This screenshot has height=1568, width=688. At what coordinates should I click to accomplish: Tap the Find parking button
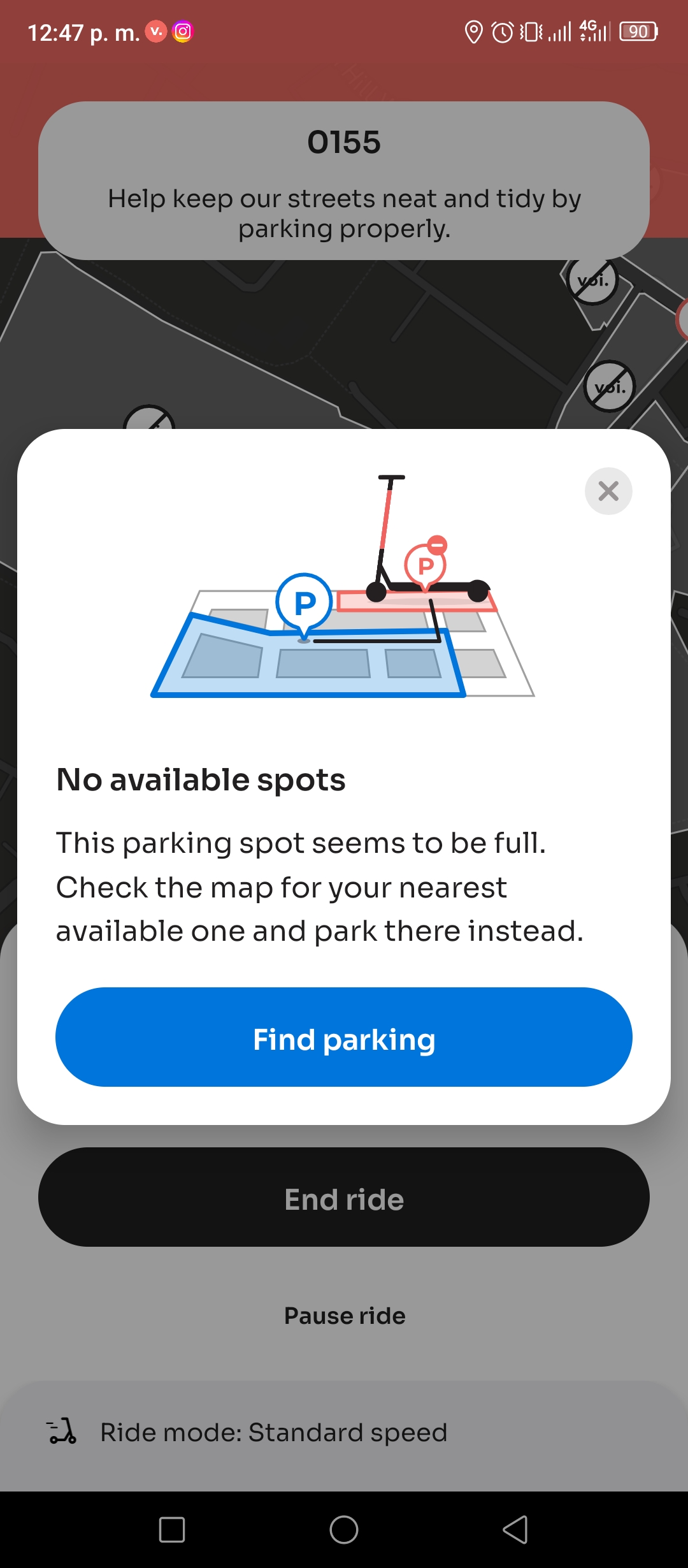(344, 1037)
